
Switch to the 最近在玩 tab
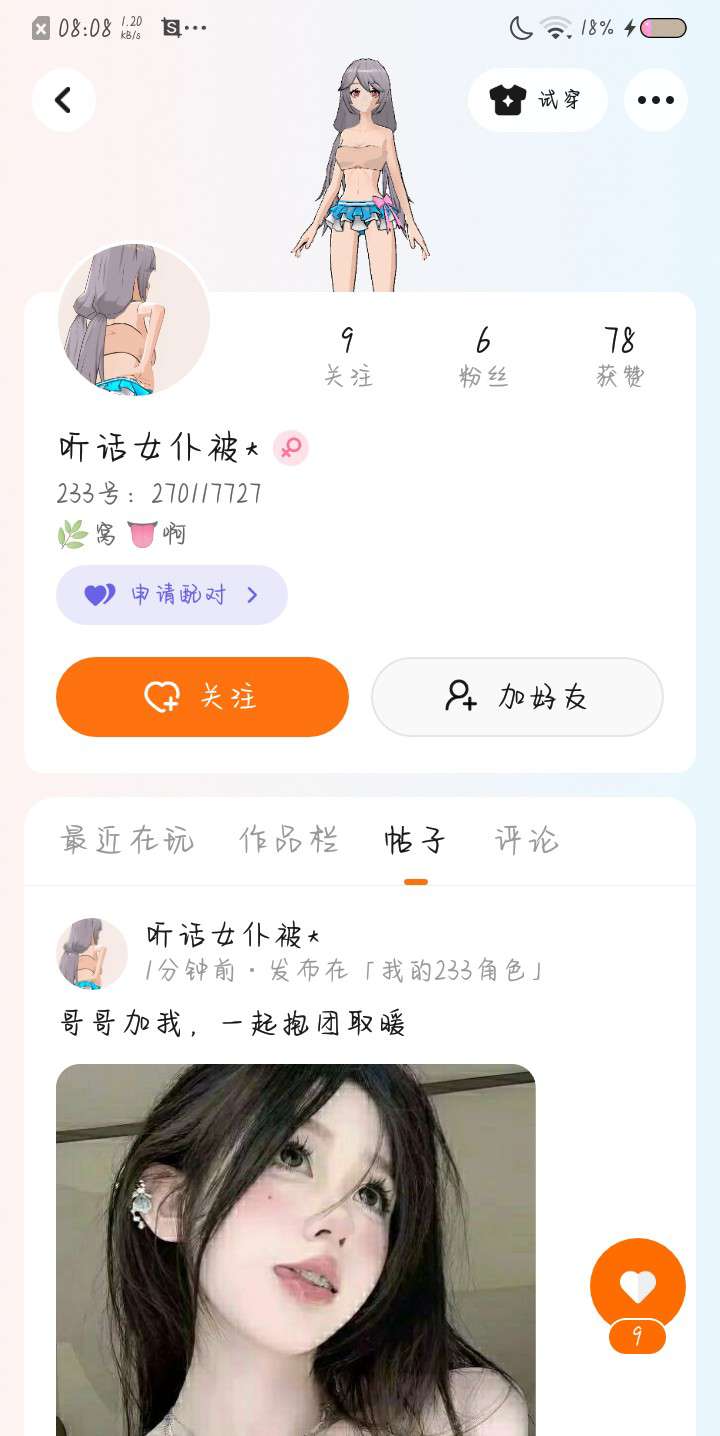(x=127, y=840)
